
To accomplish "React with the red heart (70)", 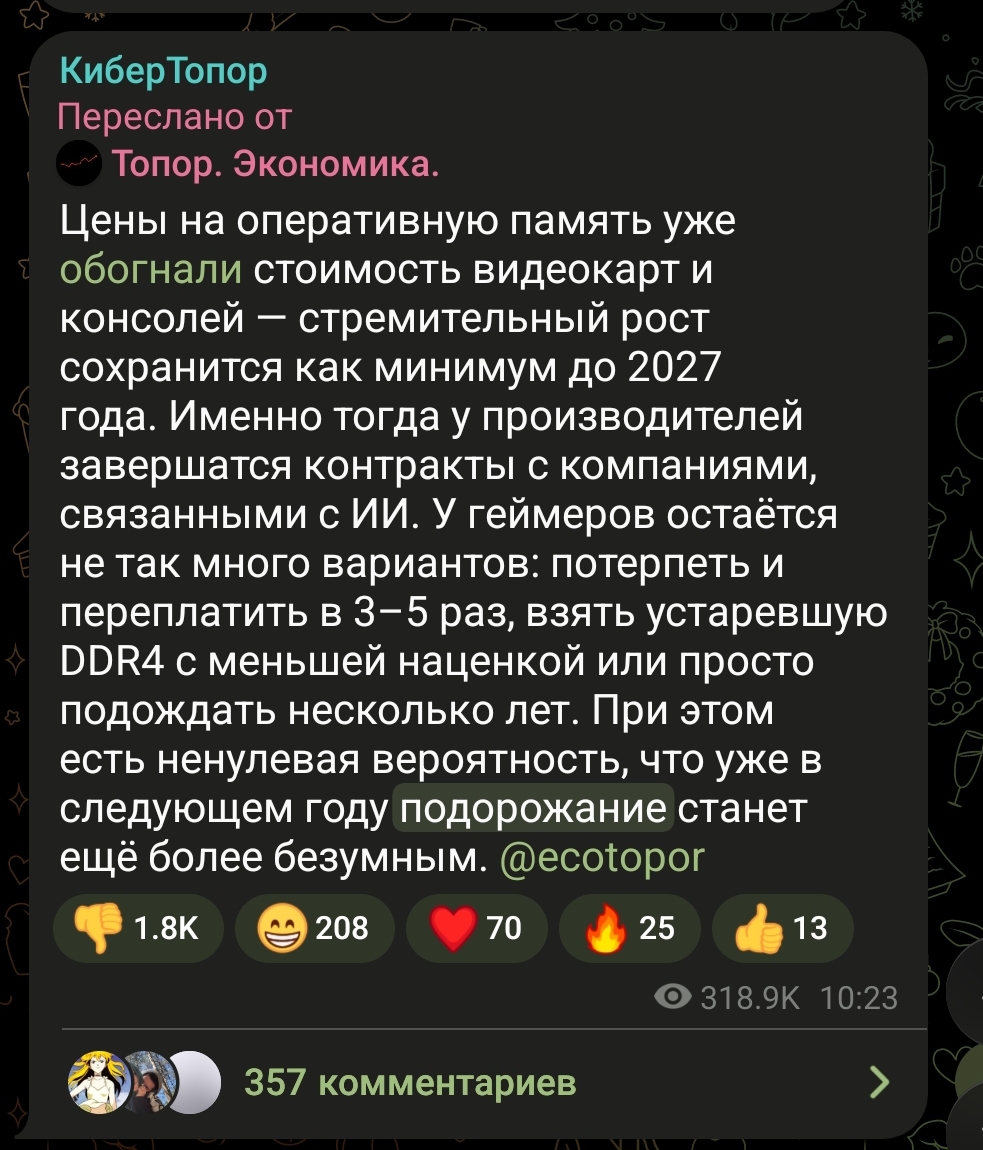I will click(476, 929).
